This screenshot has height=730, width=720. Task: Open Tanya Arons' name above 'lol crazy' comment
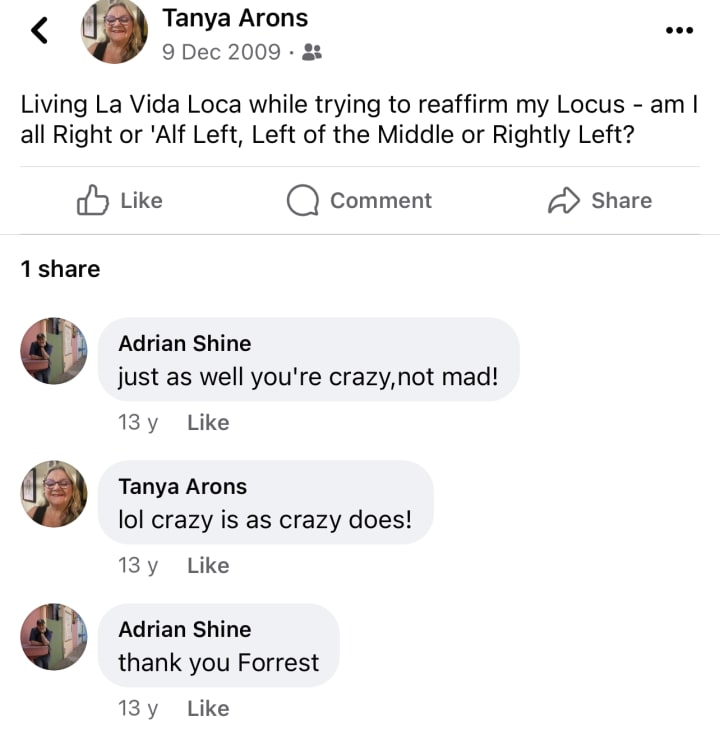182,486
